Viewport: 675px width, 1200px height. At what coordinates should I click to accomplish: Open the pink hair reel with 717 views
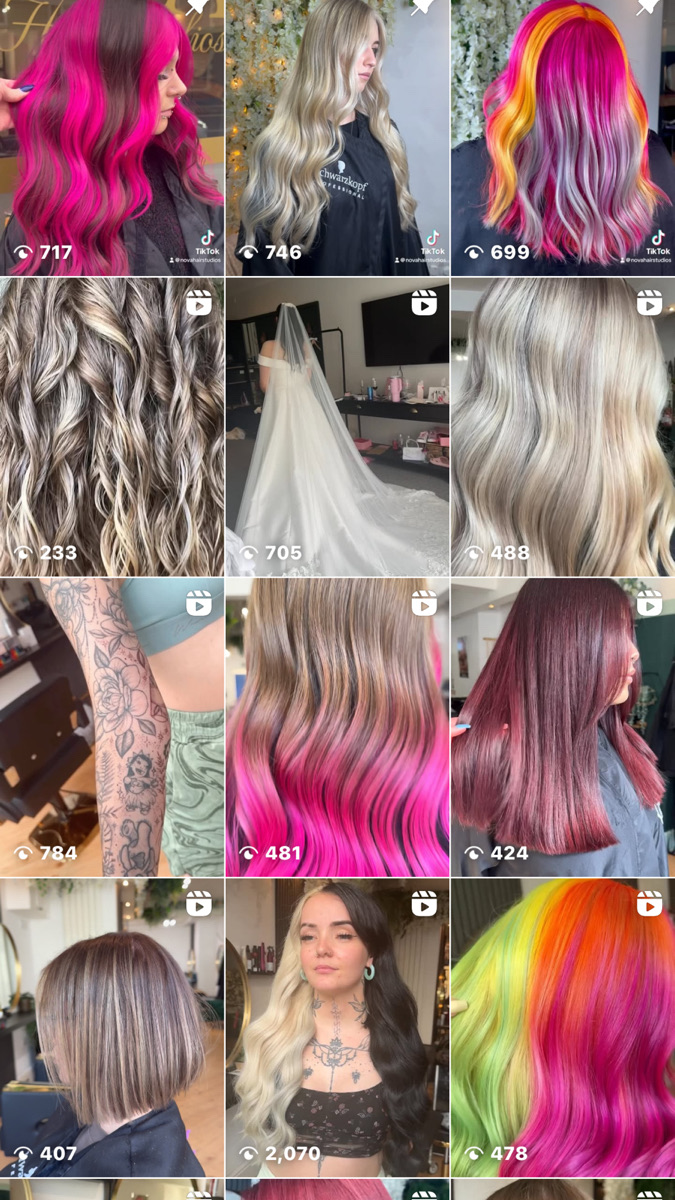[112, 138]
